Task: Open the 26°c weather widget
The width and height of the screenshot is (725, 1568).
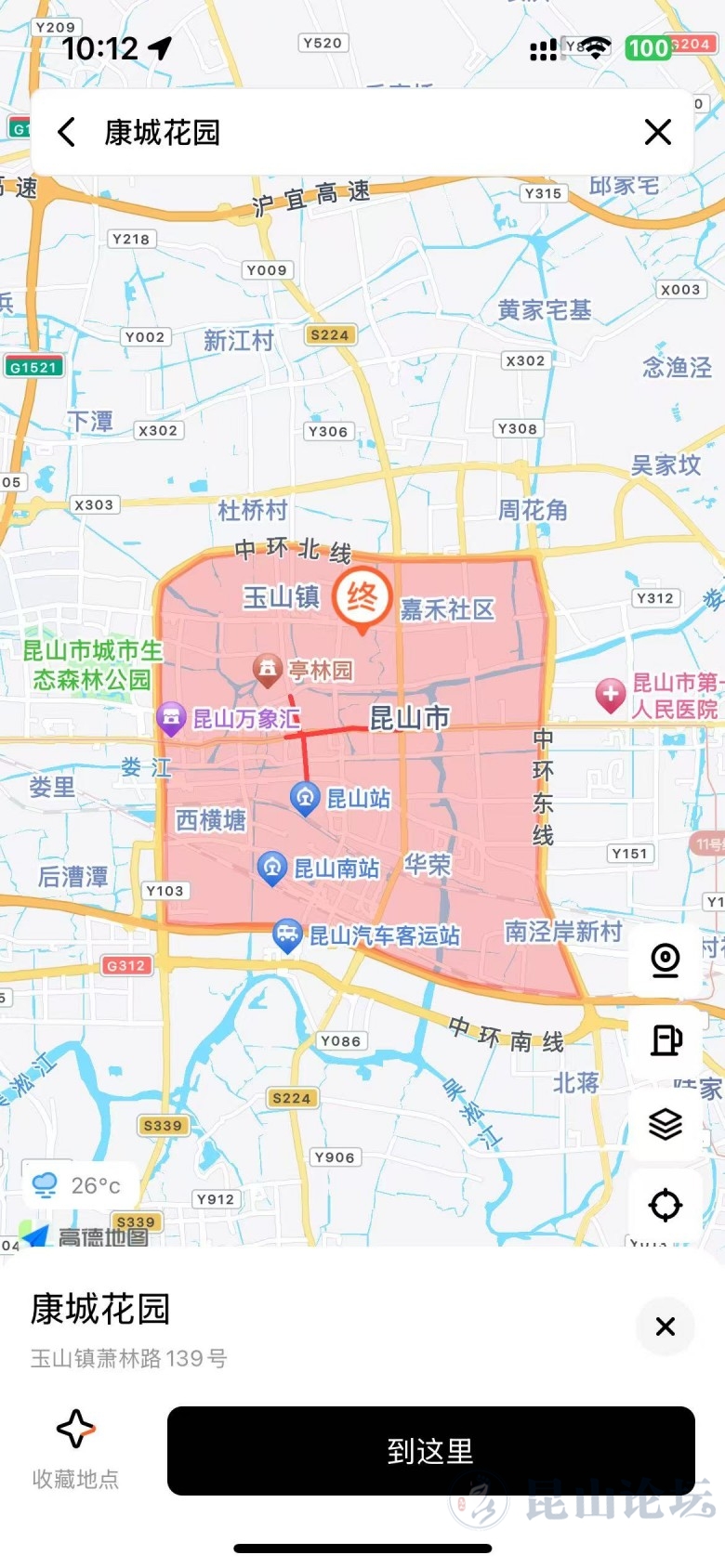Action: 77,1185
